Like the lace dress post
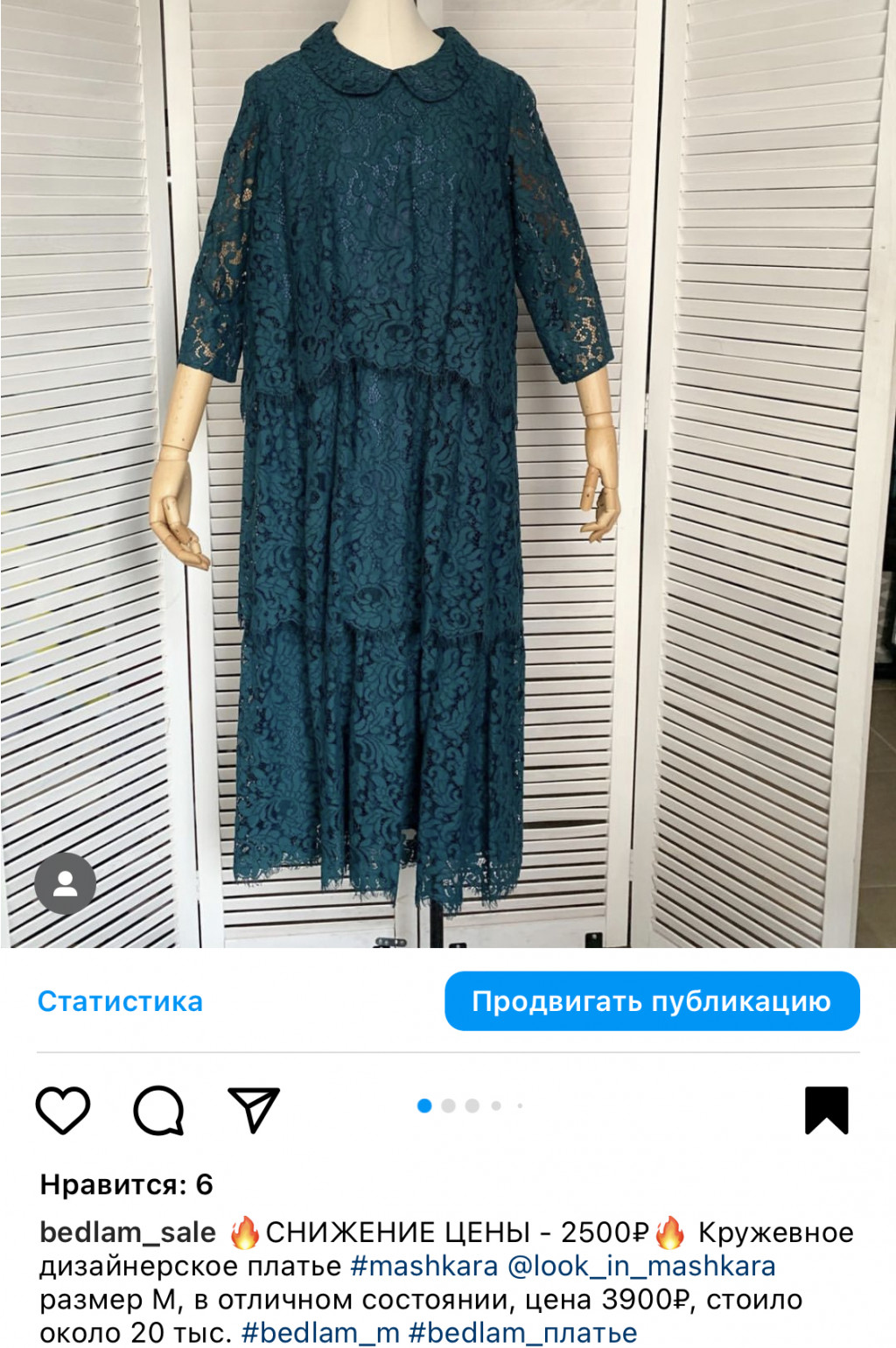The image size is (896, 1348). click(63, 1110)
